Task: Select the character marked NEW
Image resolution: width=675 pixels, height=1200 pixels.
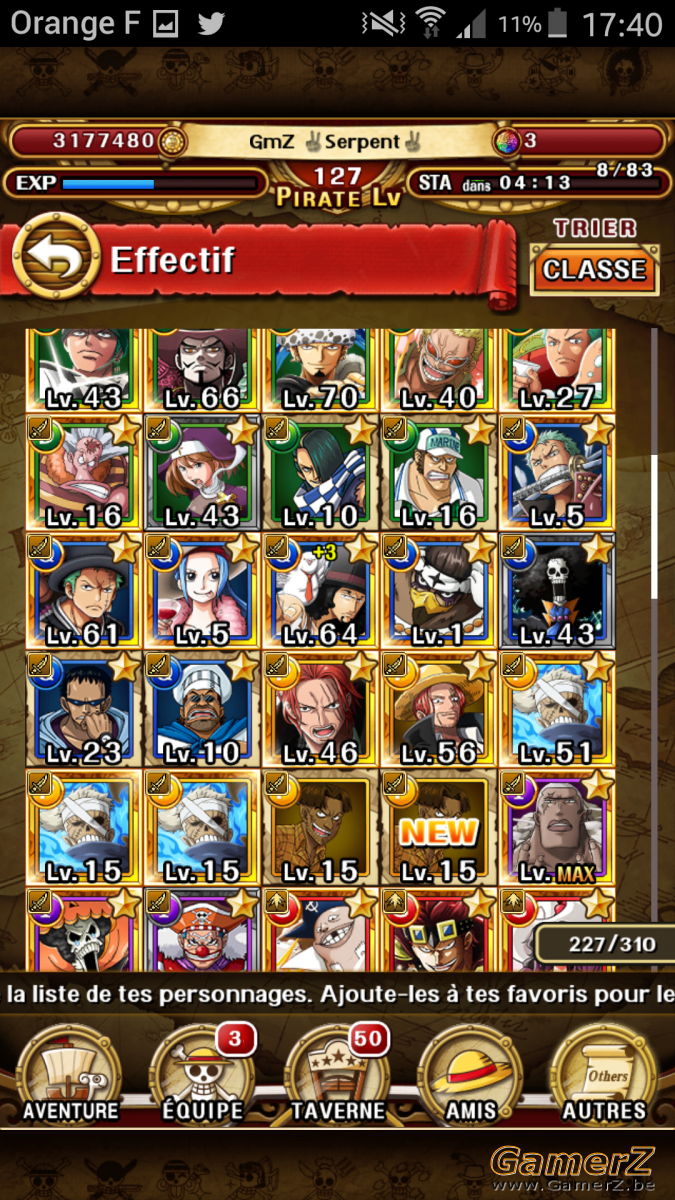Action: click(438, 827)
